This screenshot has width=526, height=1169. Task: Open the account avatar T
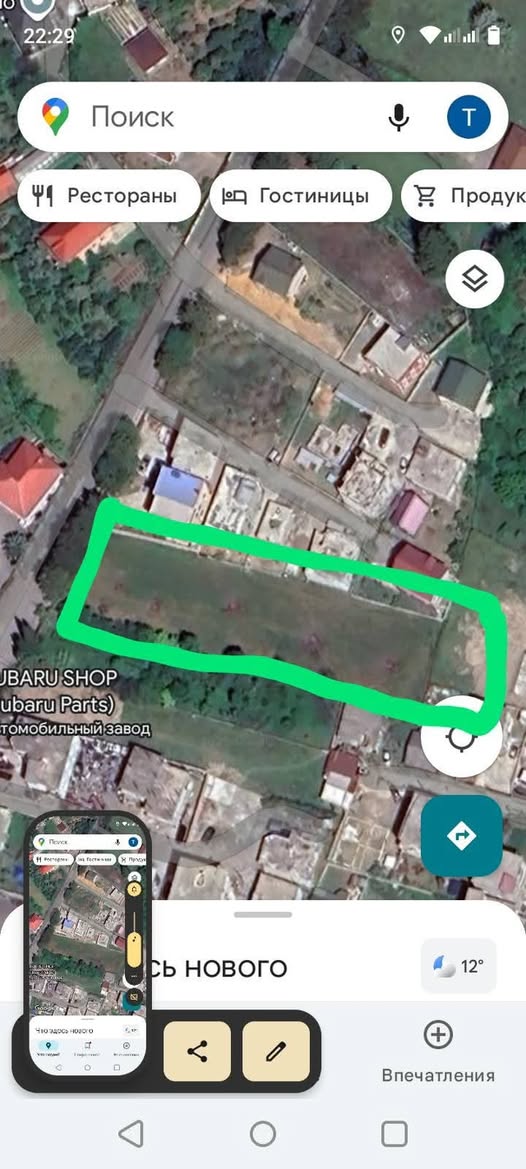[469, 117]
